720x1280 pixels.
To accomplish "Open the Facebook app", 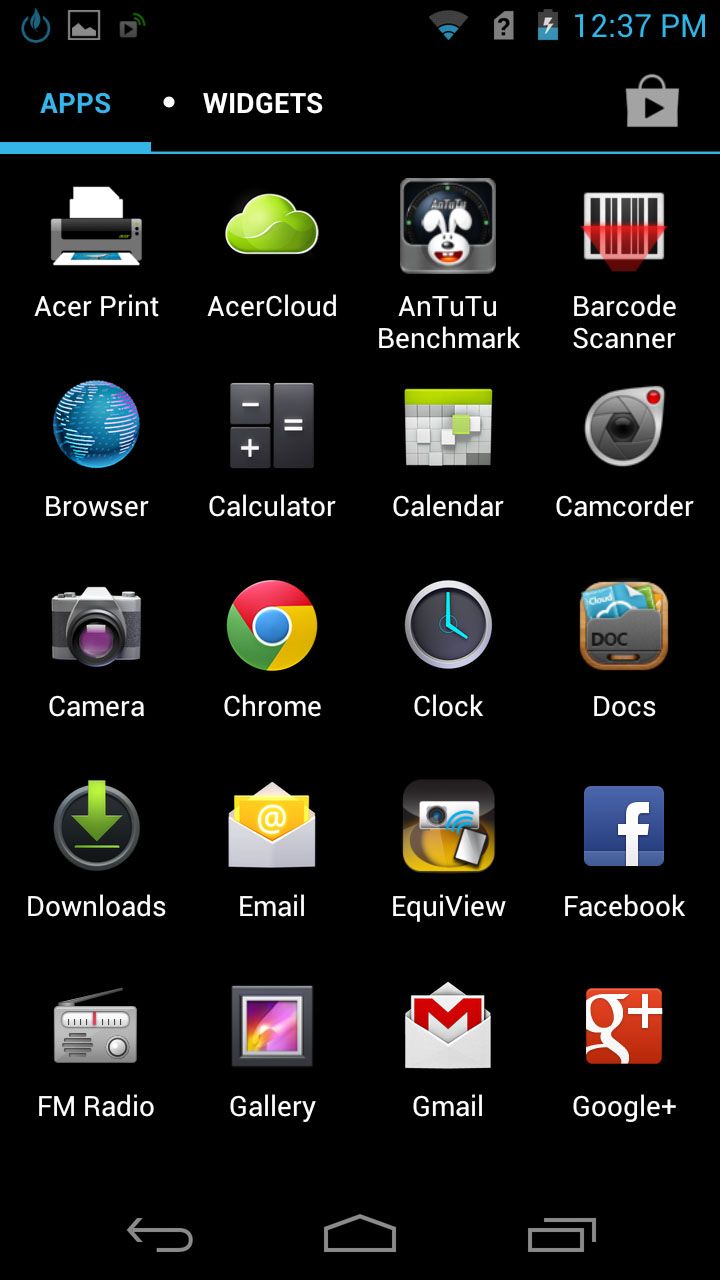I will [x=624, y=825].
